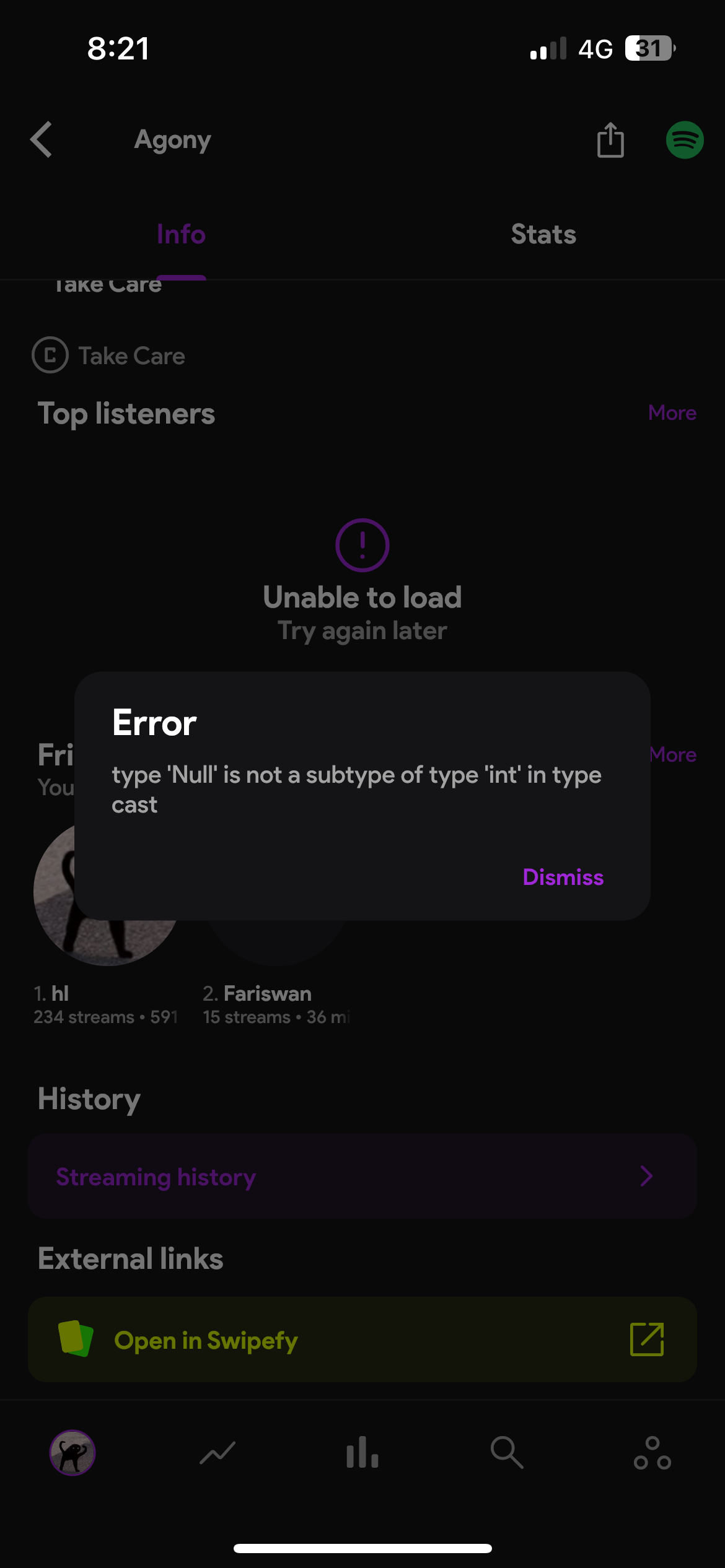Go back from the Agony page

point(42,140)
